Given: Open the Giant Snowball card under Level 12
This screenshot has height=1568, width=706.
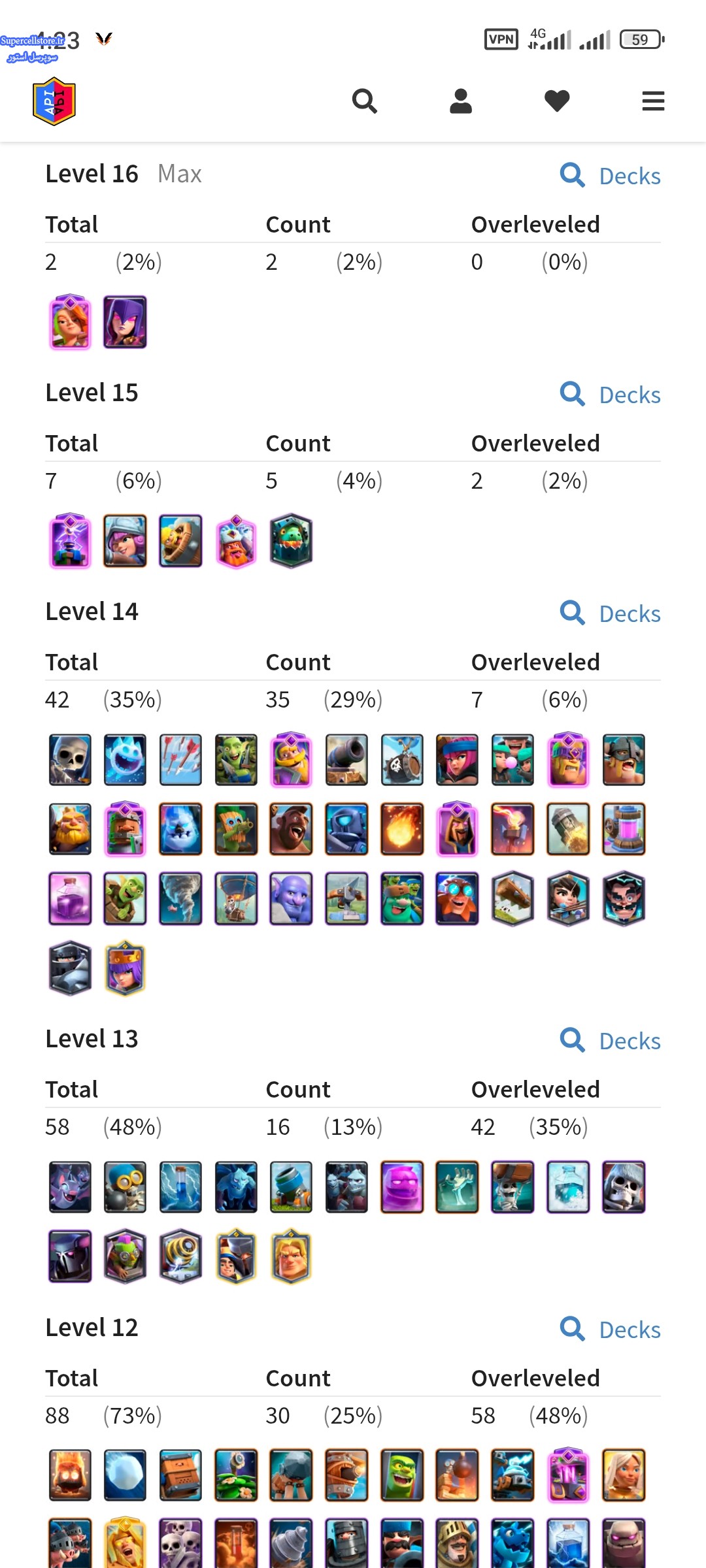Looking at the screenshot, I should [125, 1475].
